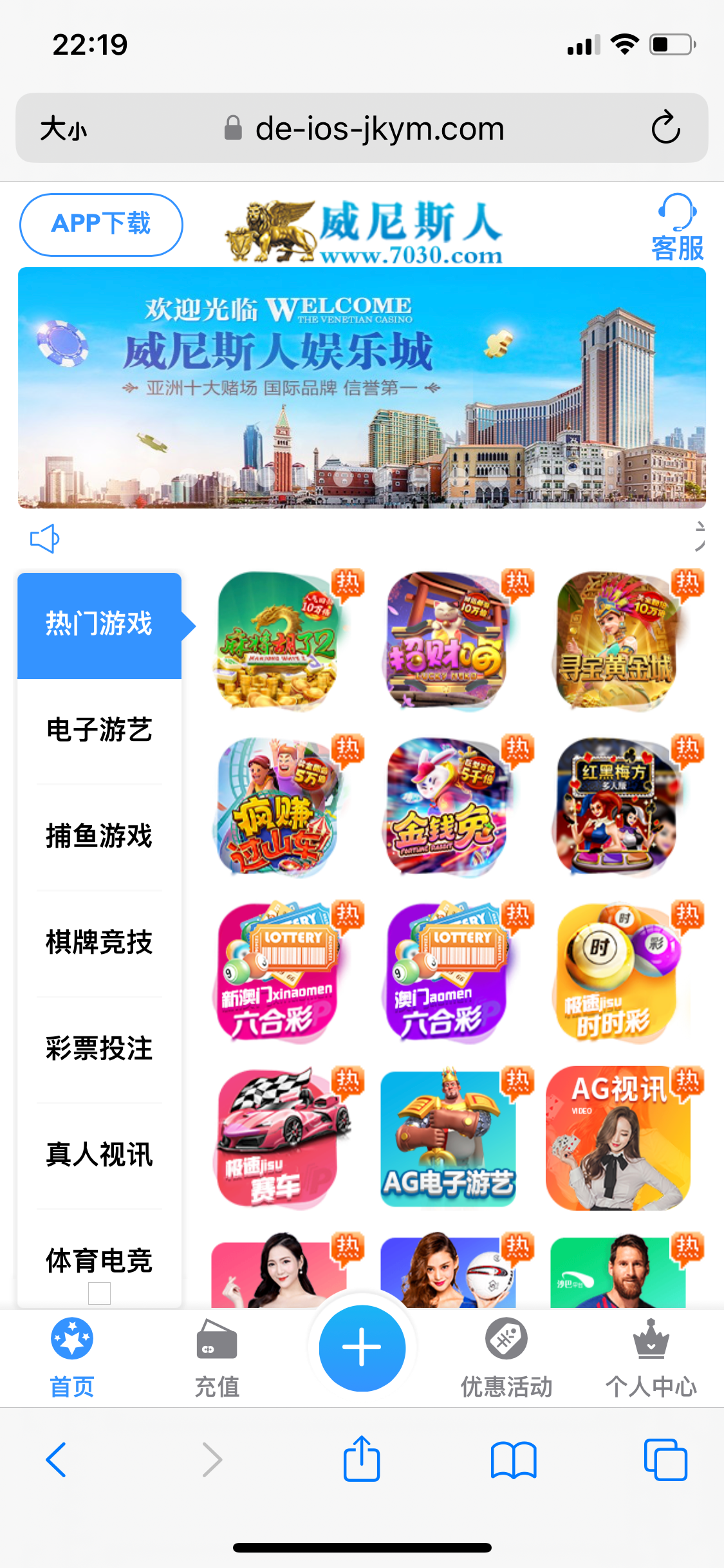Choose 彩票投注 from the side menu
This screenshot has height=1568, width=724.
99,1049
